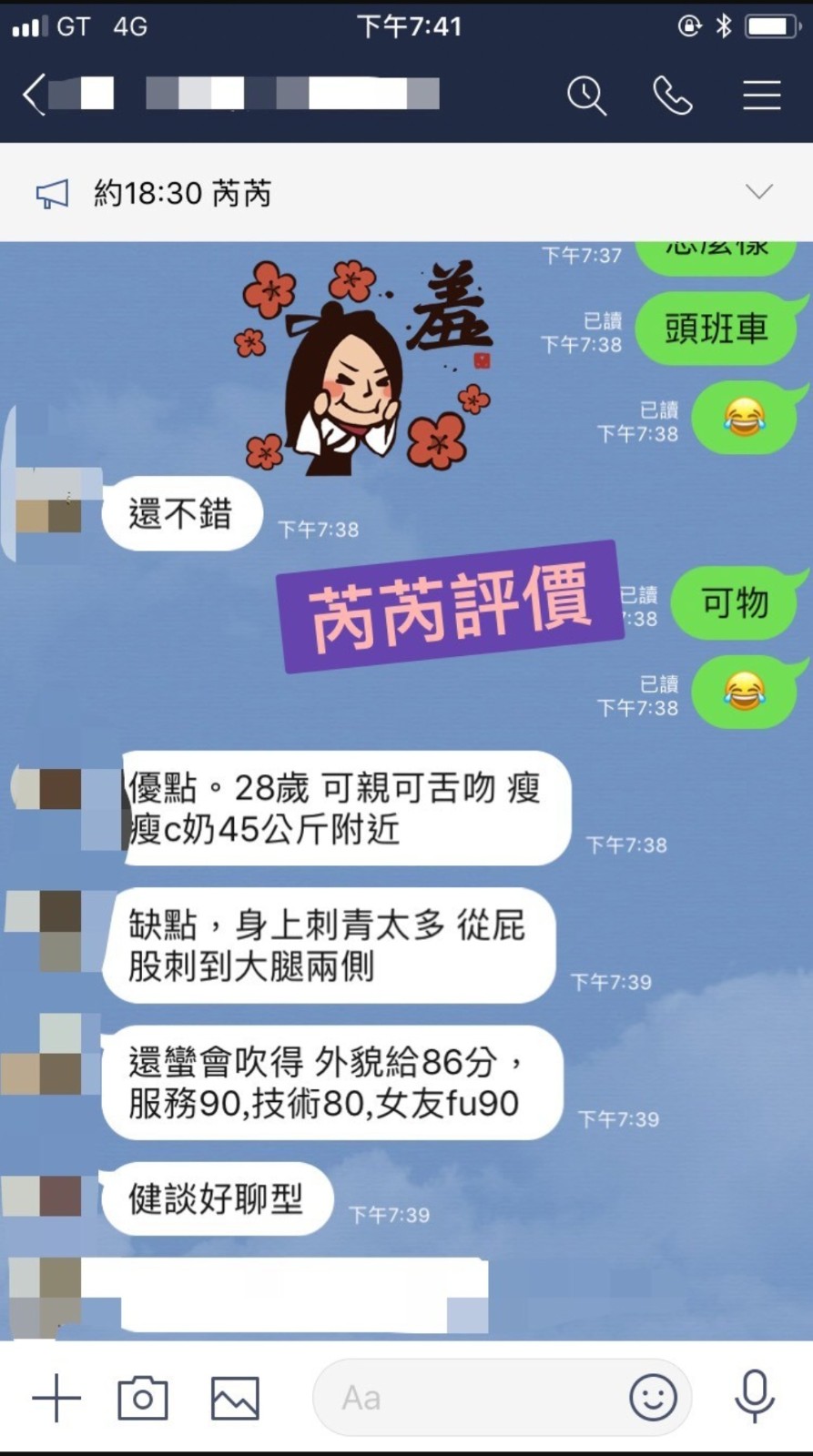Start a voice call

(x=673, y=95)
